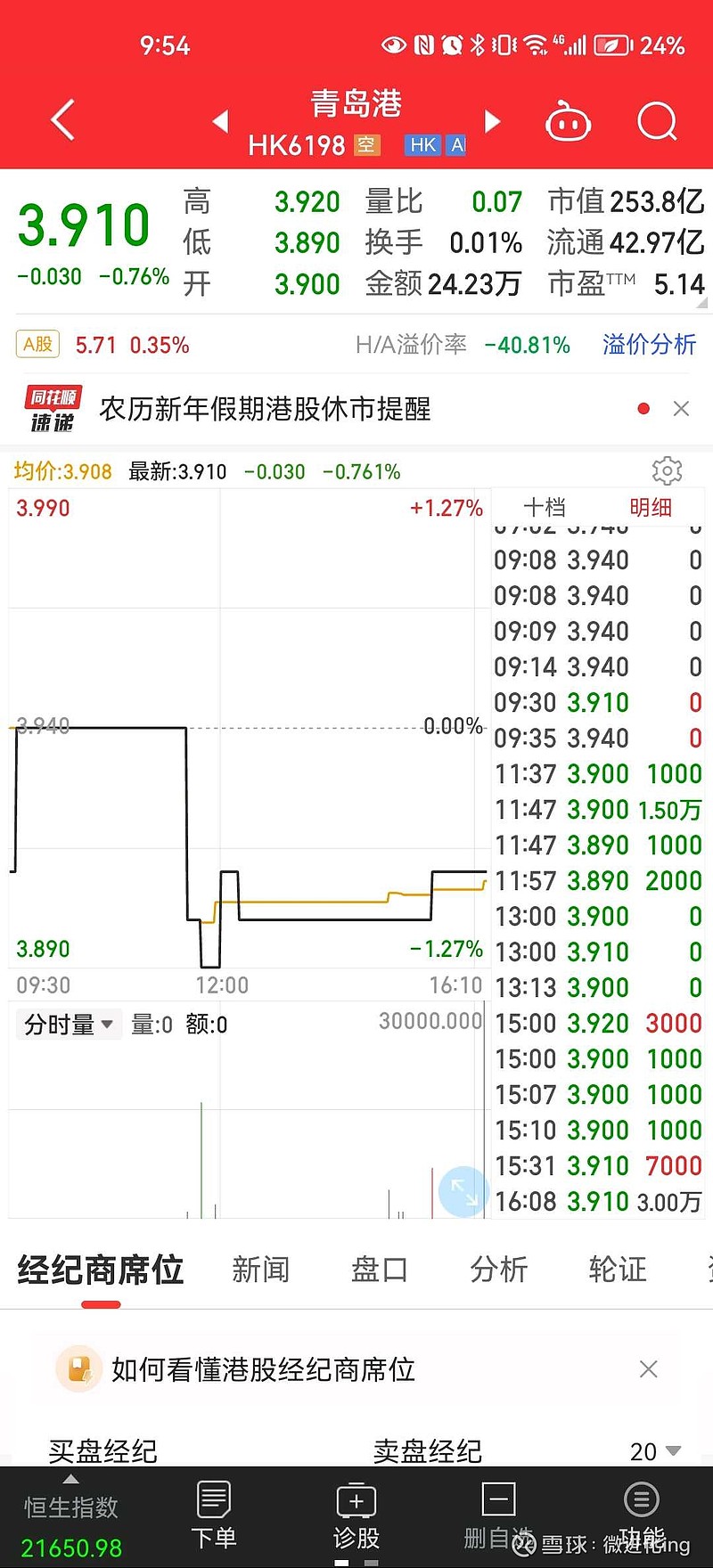713x1568 pixels.
Task: Open the robot assistant icon
Action: click(568, 121)
